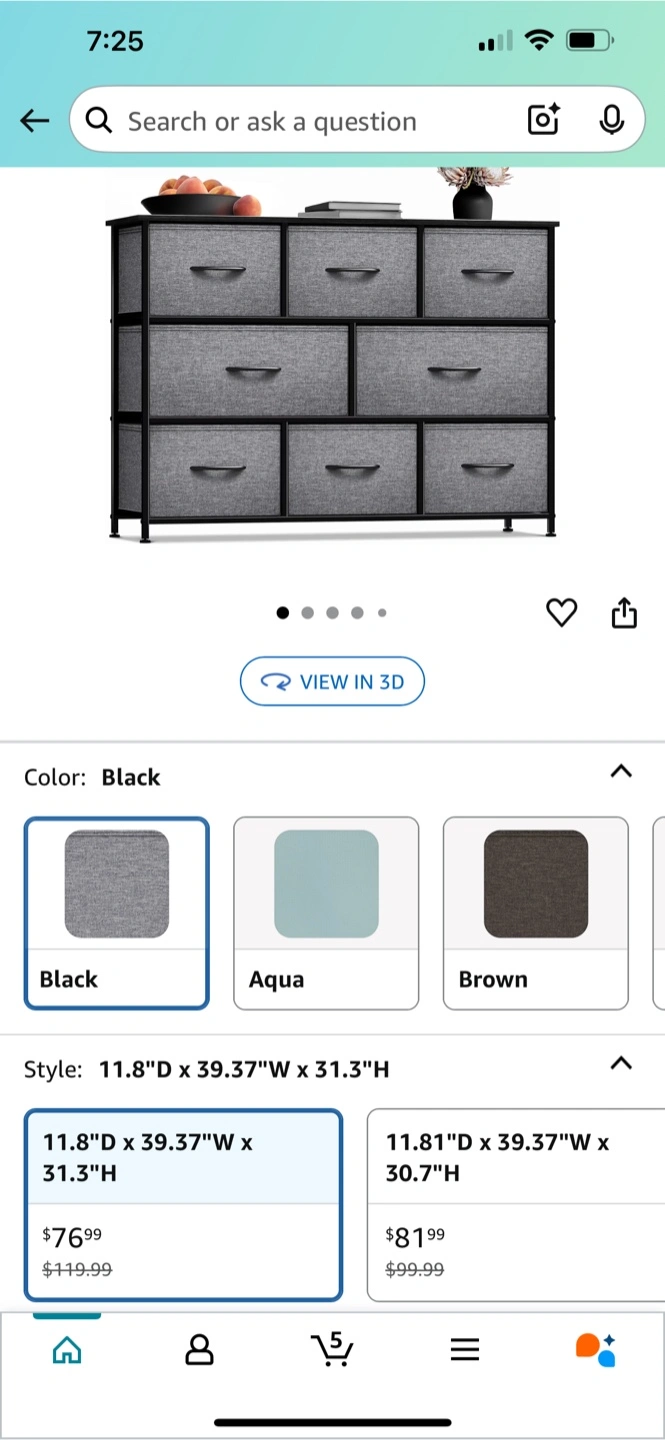Viewport: 665px width, 1440px height.
Task: Go to the Home tab
Action: coord(67,1350)
